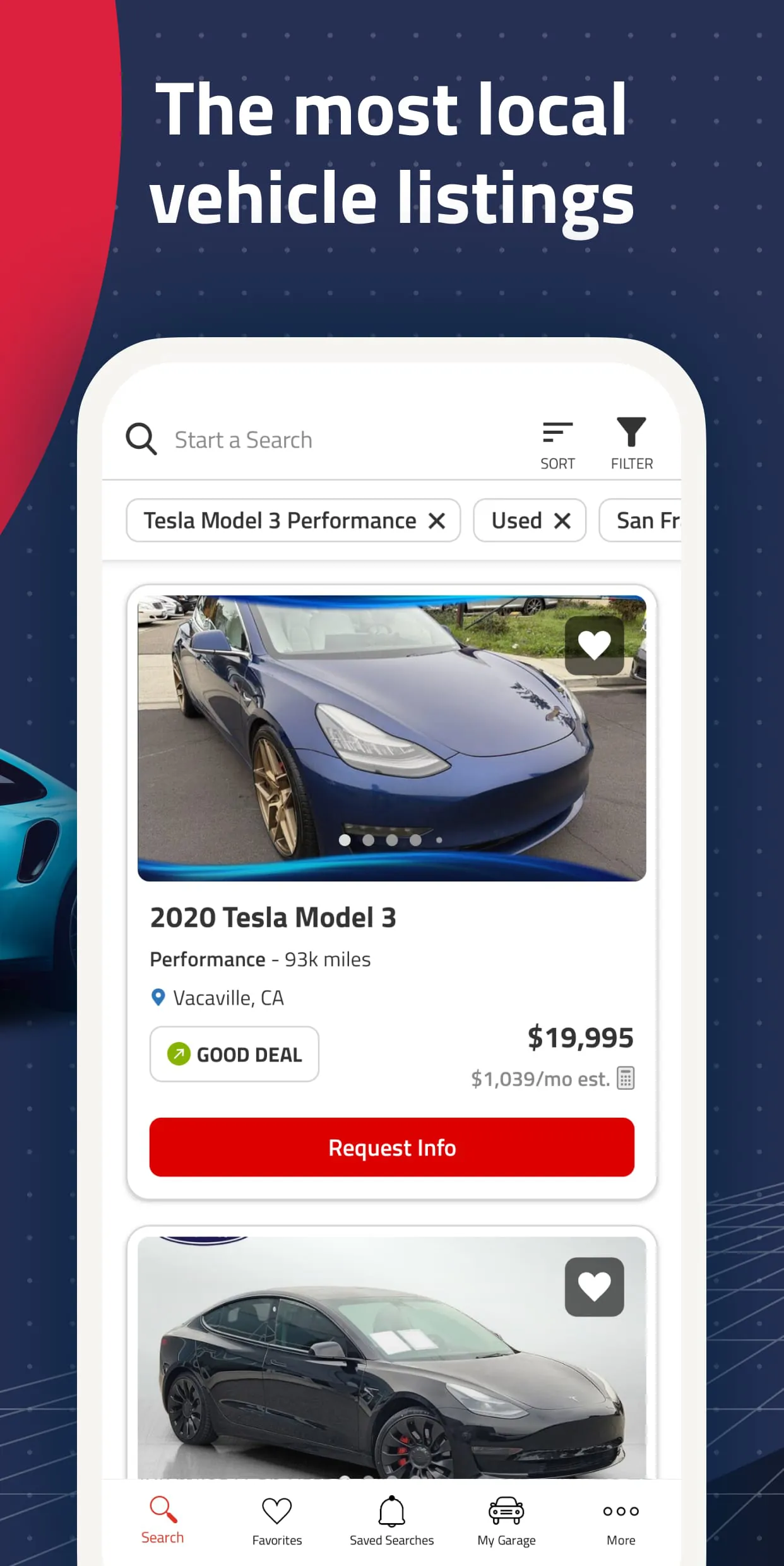
Task: Tap the GOOD DEAL badge
Action: [234, 1054]
